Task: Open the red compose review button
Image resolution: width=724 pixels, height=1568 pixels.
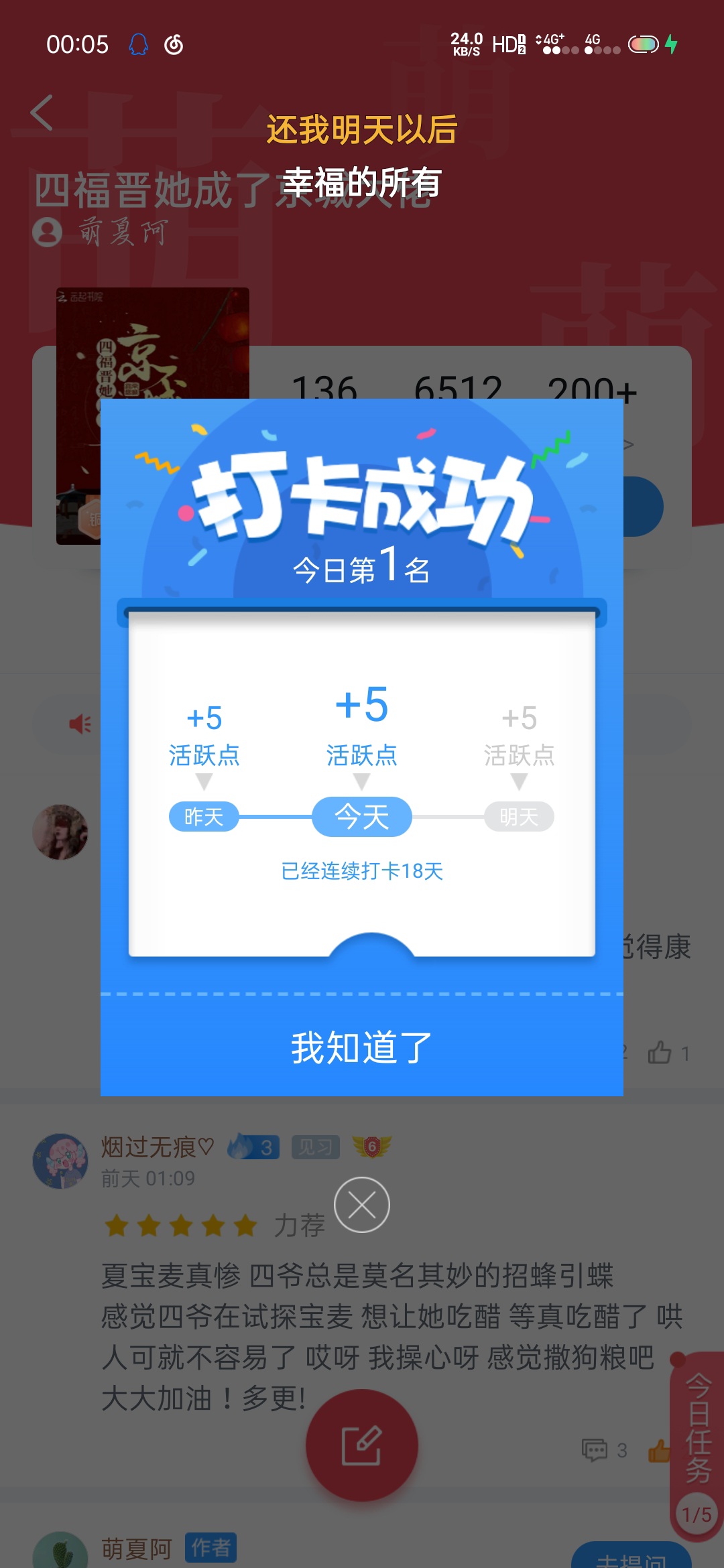Action: click(x=362, y=1445)
